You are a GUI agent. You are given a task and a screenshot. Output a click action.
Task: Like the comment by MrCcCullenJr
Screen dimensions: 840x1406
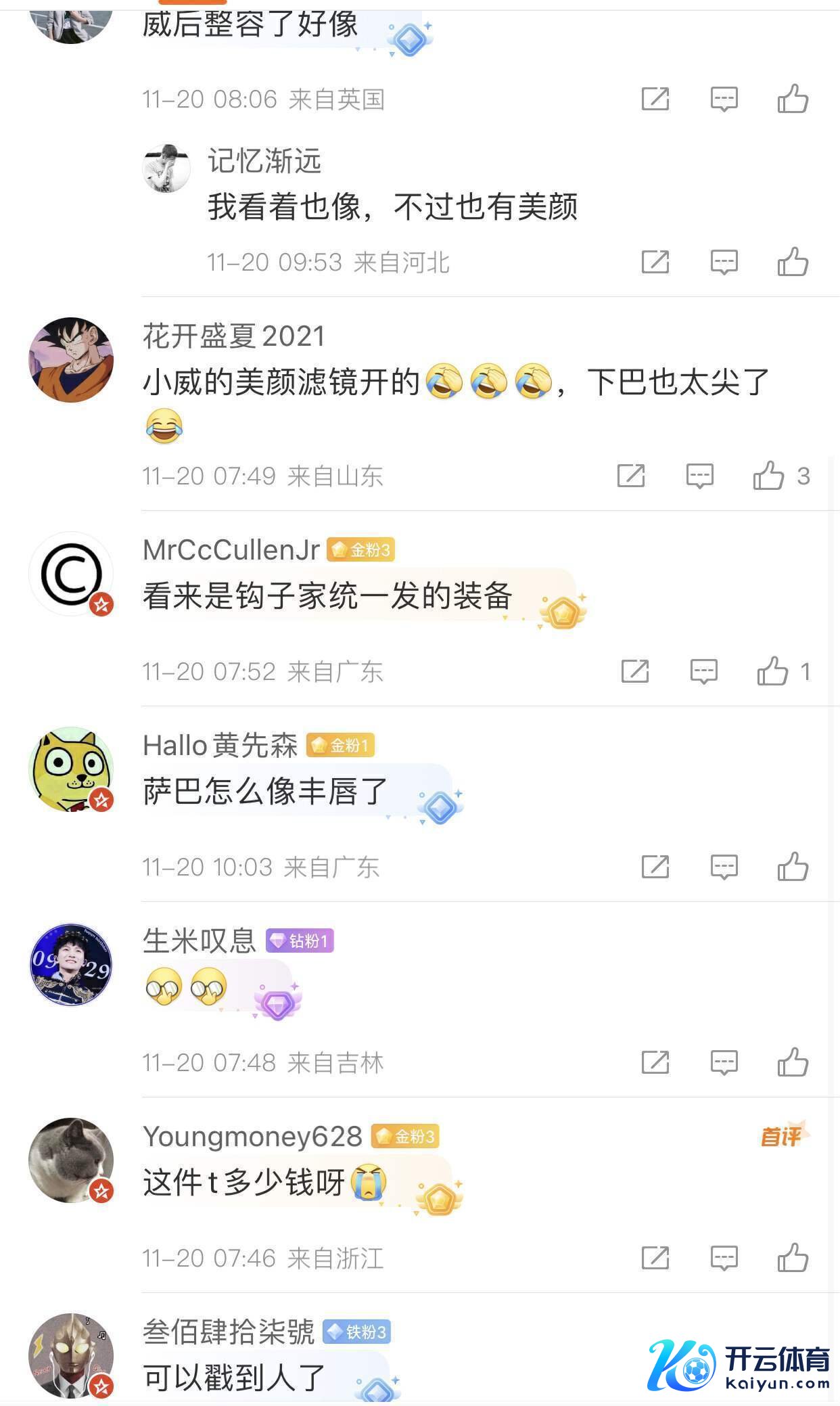point(772,671)
